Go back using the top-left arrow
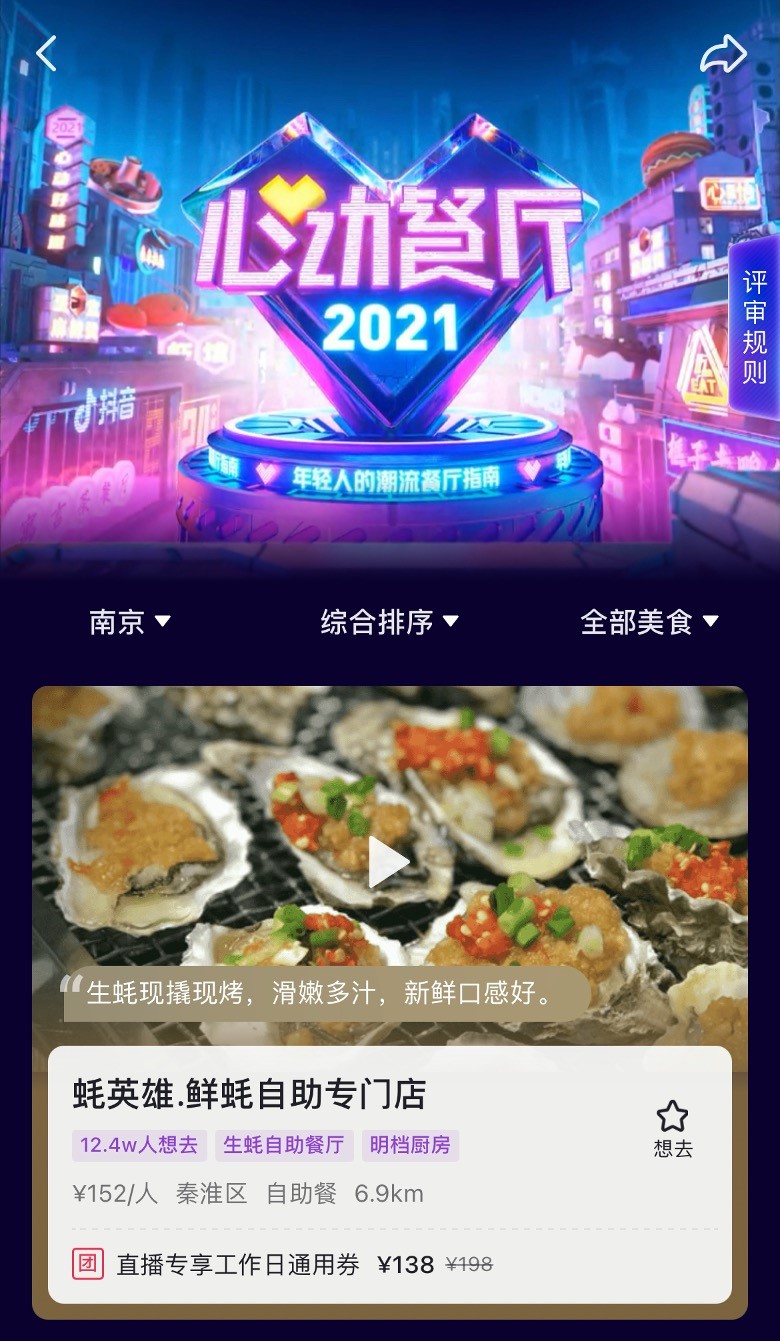 coord(46,53)
